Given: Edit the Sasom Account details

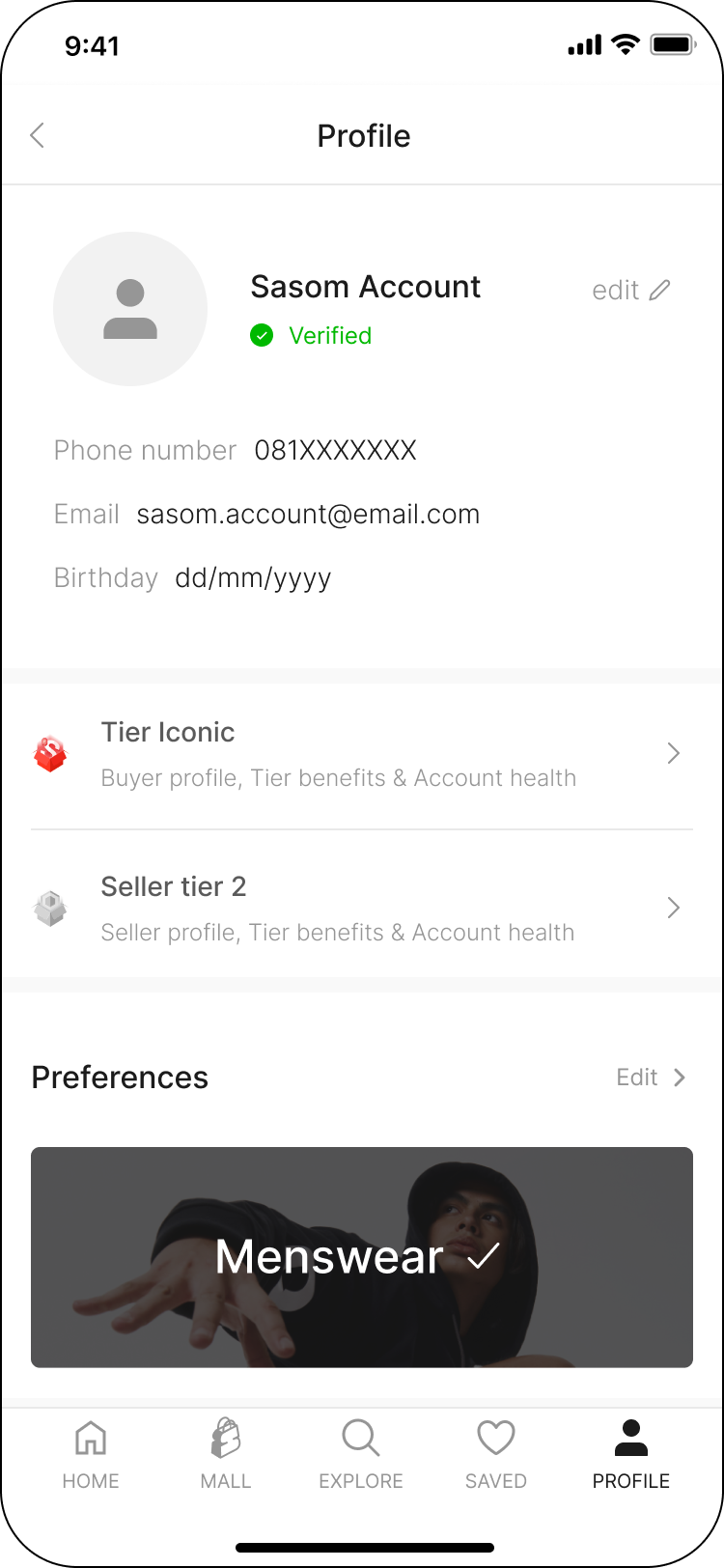Looking at the screenshot, I should tap(631, 291).
